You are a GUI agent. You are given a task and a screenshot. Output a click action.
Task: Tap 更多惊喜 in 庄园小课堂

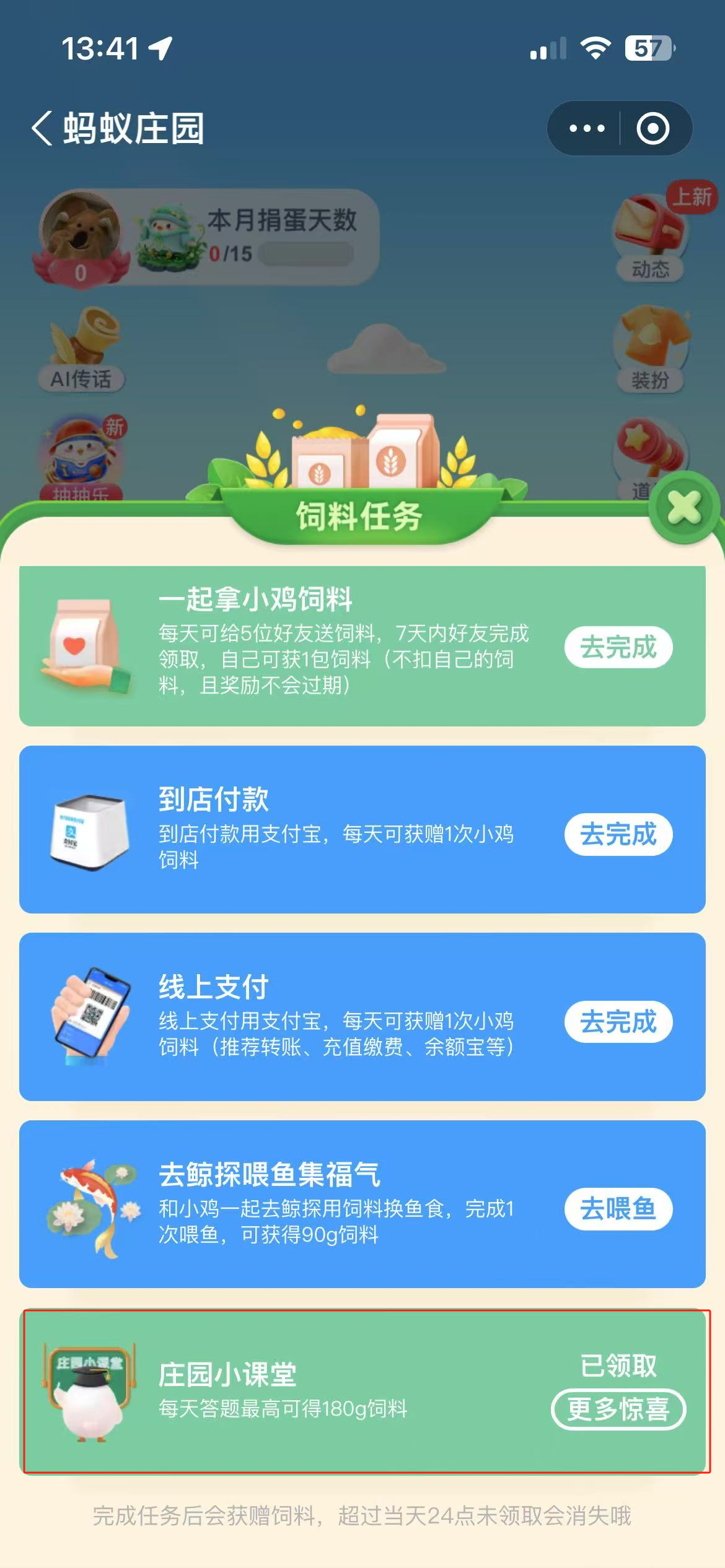coord(618,1409)
